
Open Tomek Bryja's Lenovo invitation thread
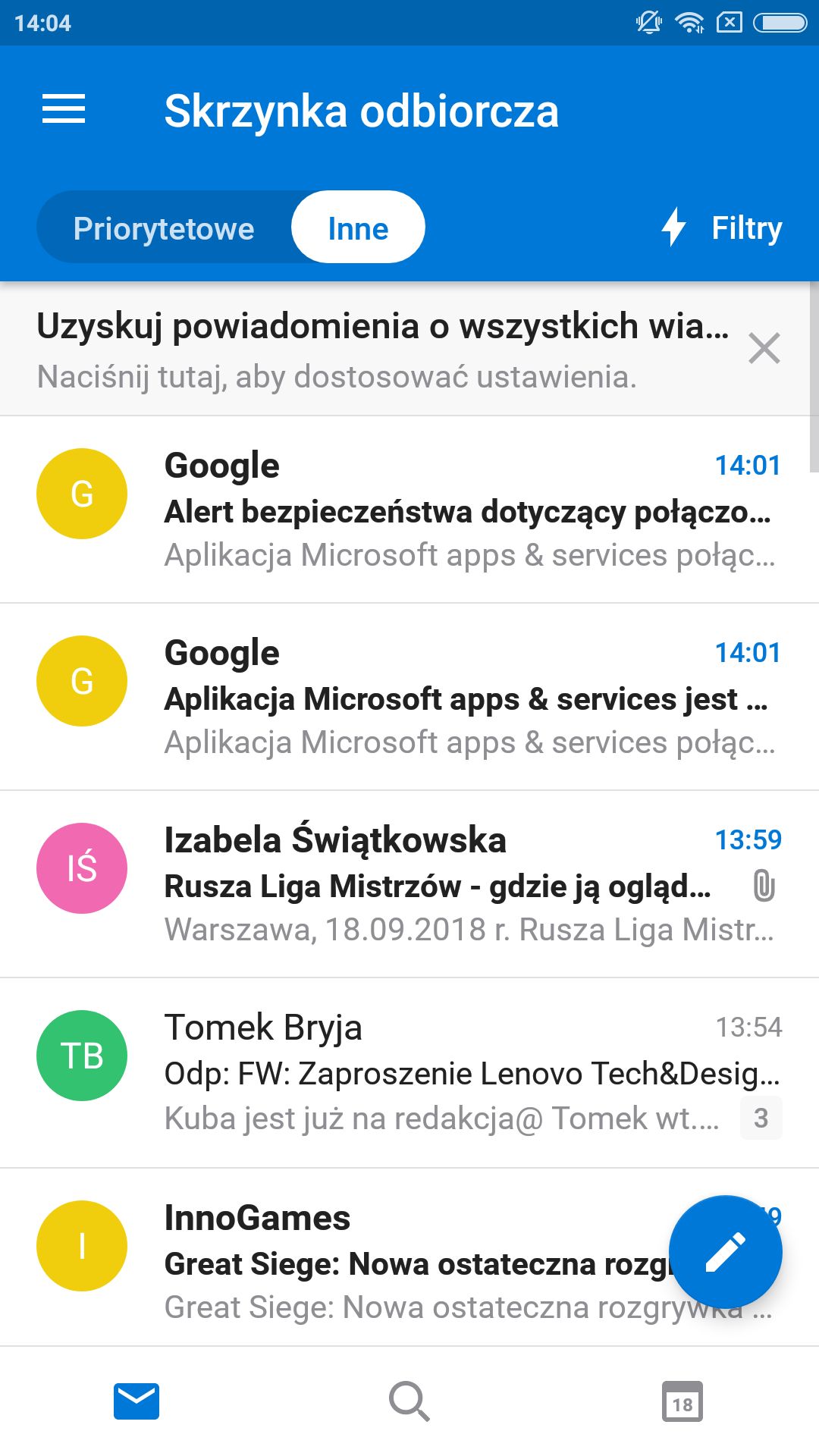[409, 1073]
